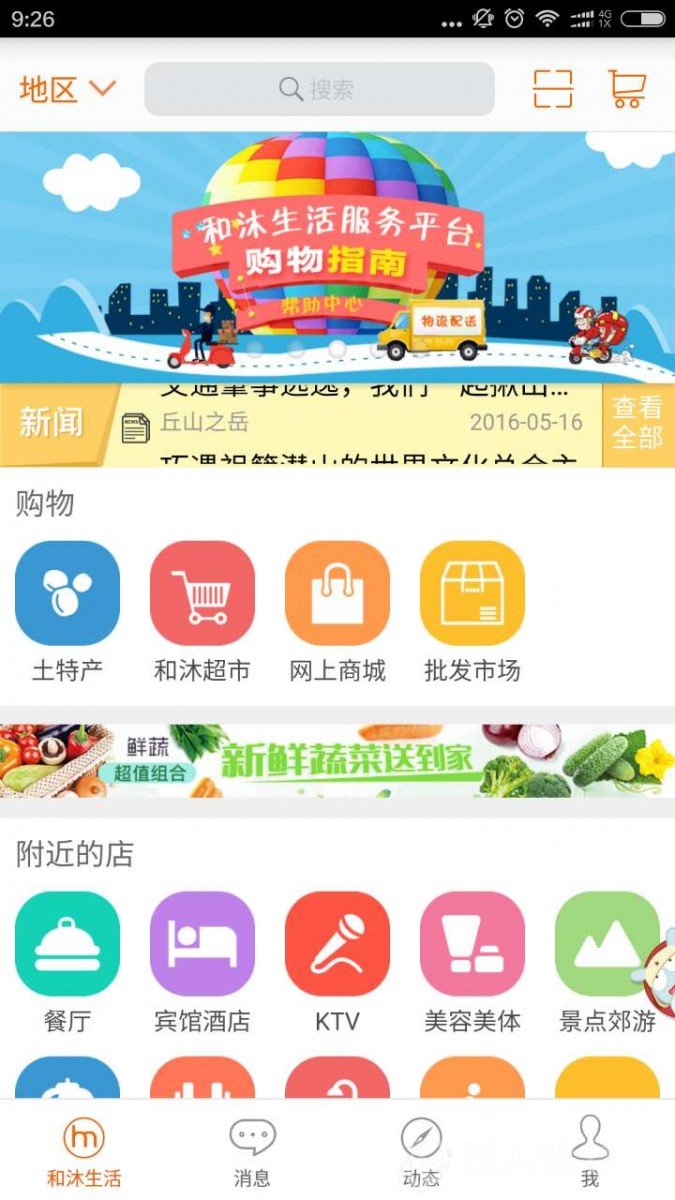
Task: Open 批发市场 wholesale market
Action: coord(472,610)
